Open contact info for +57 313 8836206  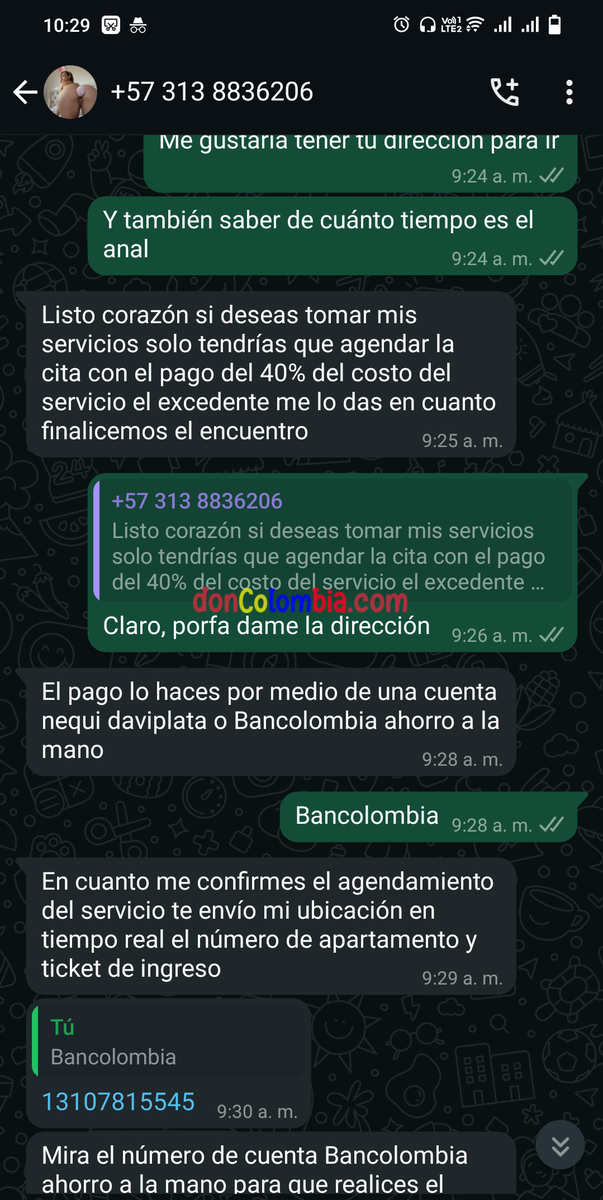pyautogui.click(x=212, y=93)
